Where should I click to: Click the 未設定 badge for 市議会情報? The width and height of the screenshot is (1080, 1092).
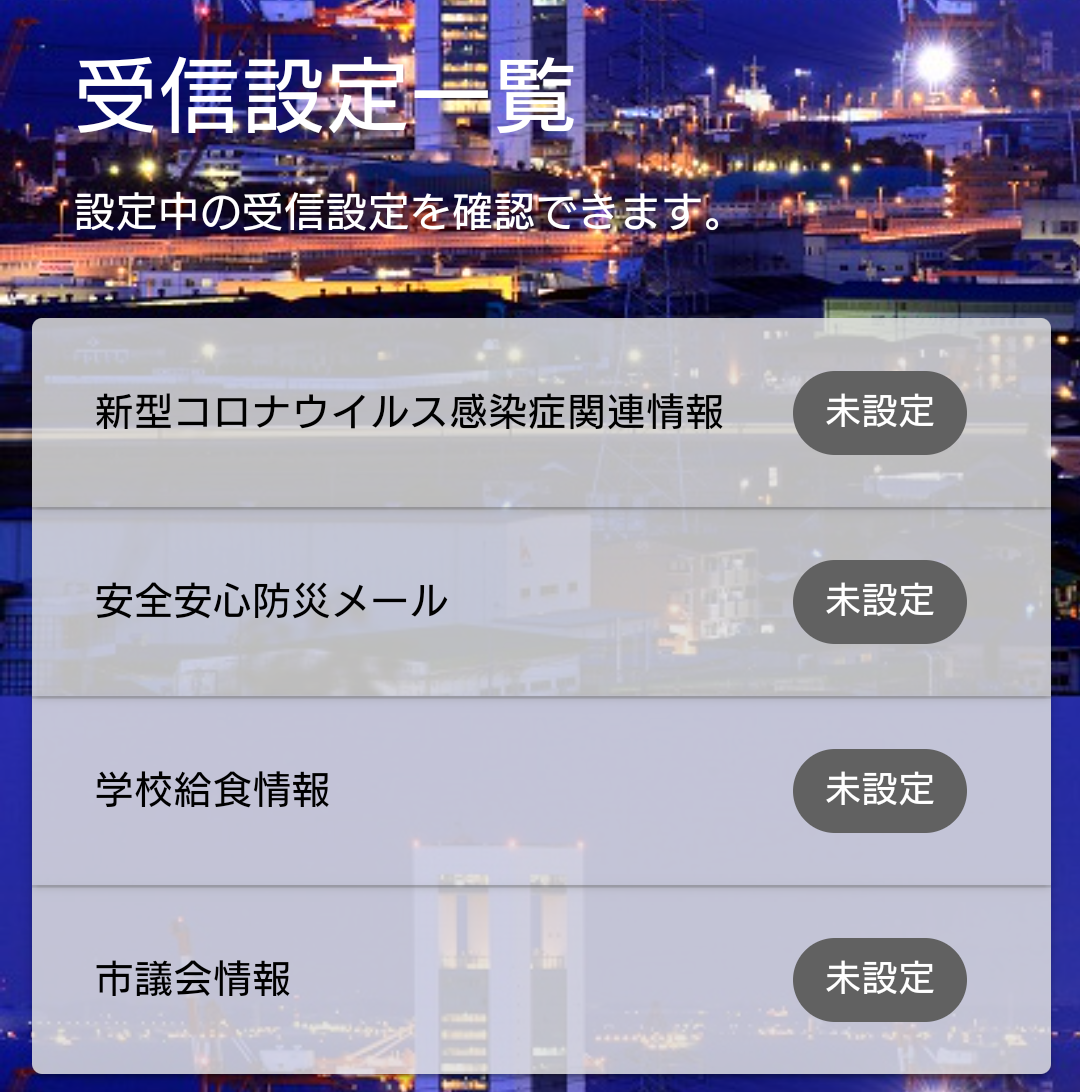point(880,980)
